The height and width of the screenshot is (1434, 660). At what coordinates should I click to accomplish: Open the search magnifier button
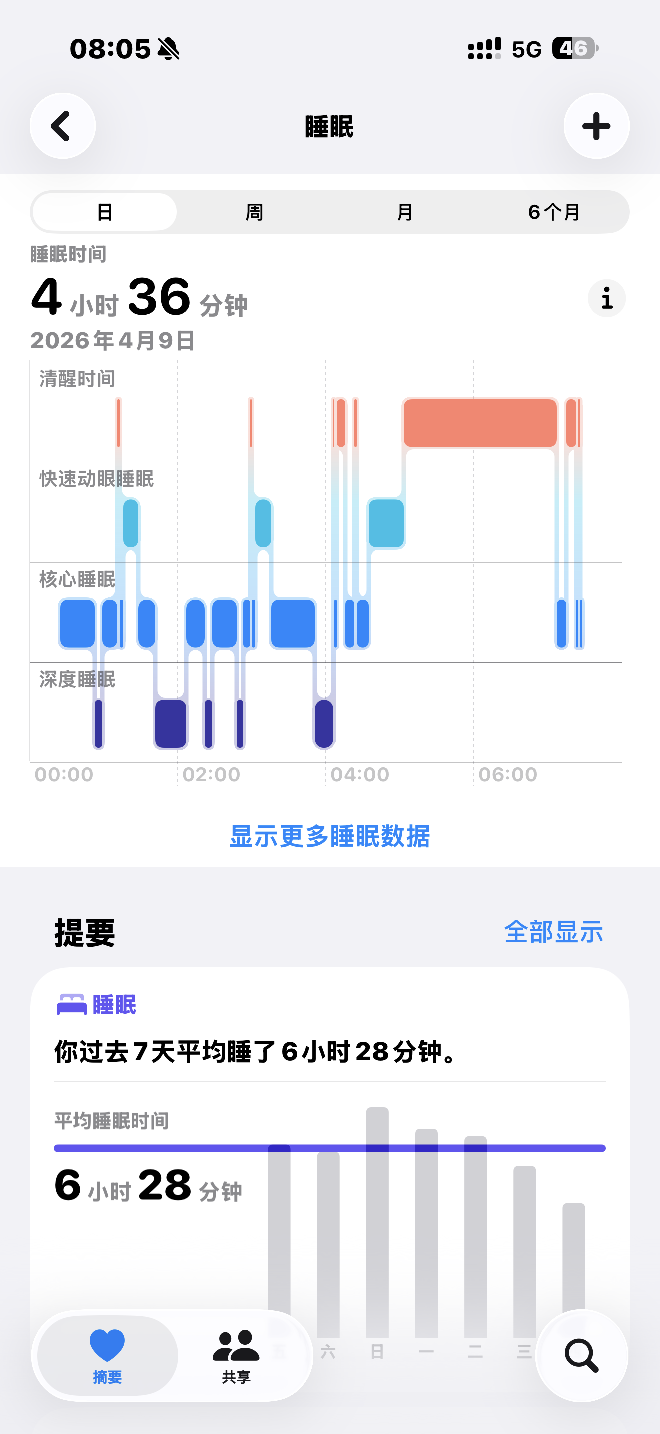[x=582, y=1356]
